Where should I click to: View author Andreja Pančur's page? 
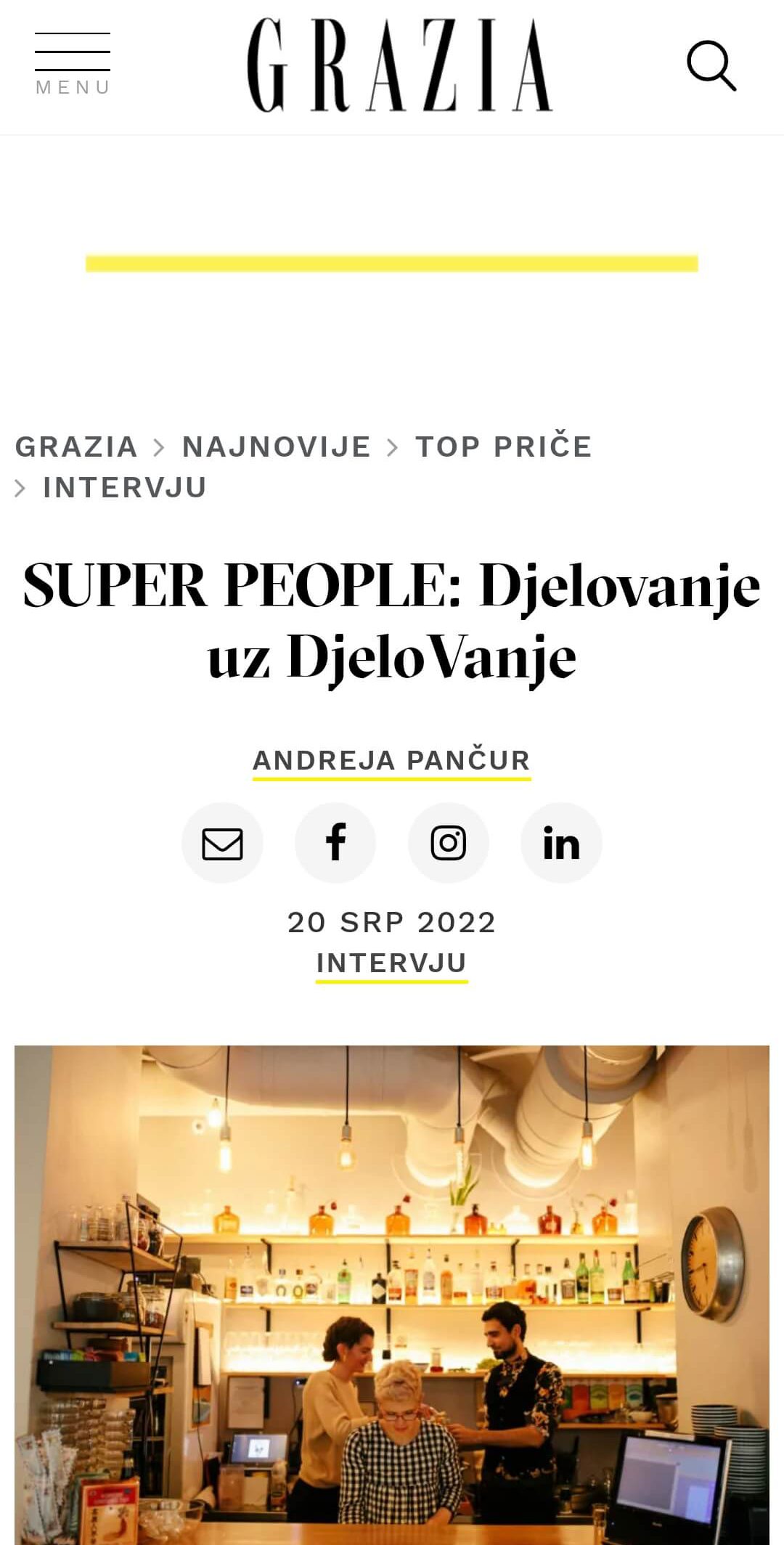pyautogui.click(x=391, y=760)
